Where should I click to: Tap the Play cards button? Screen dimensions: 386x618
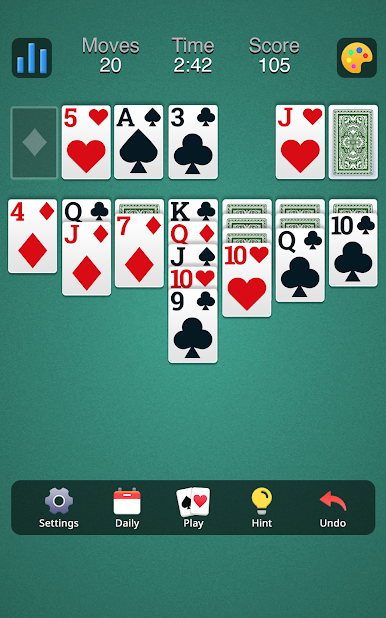point(193,508)
